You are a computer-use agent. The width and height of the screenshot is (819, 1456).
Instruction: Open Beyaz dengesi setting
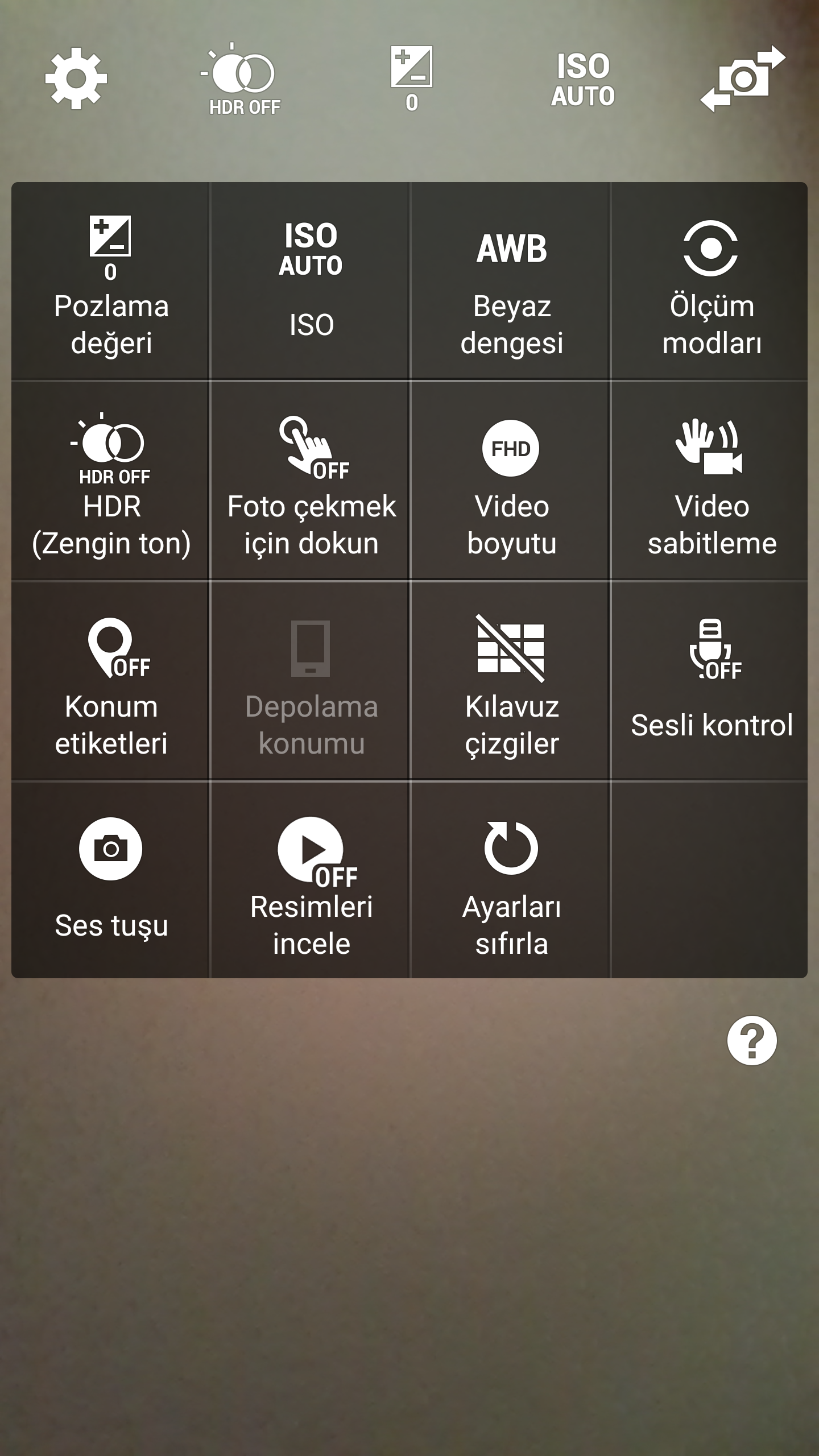pyautogui.click(x=511, y=281)
